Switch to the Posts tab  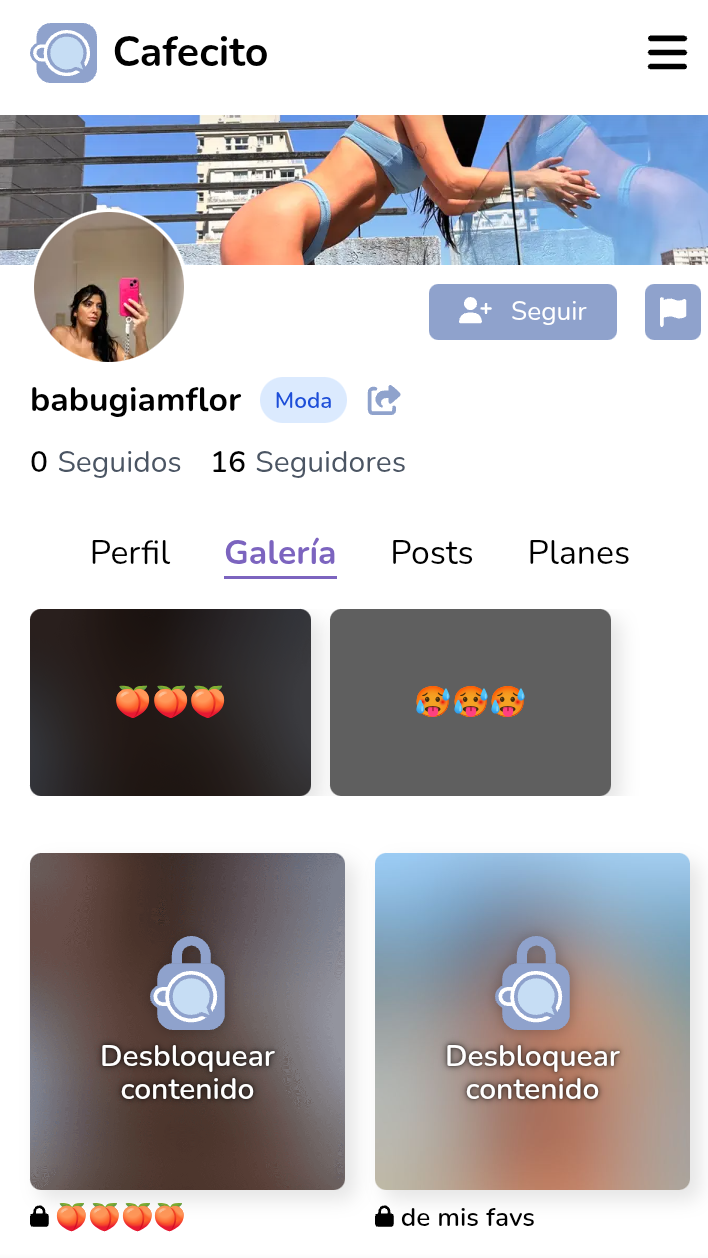click(431, 553)
